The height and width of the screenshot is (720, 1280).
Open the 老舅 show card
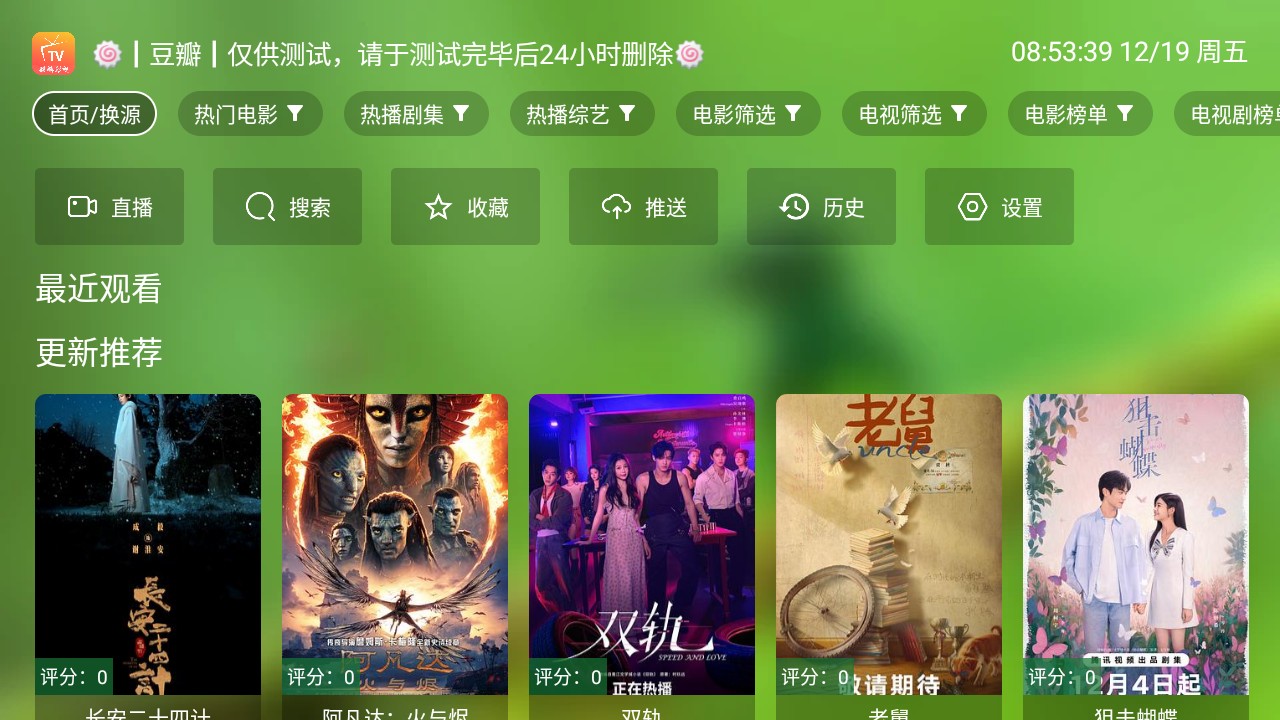click(x=889, y=545)
